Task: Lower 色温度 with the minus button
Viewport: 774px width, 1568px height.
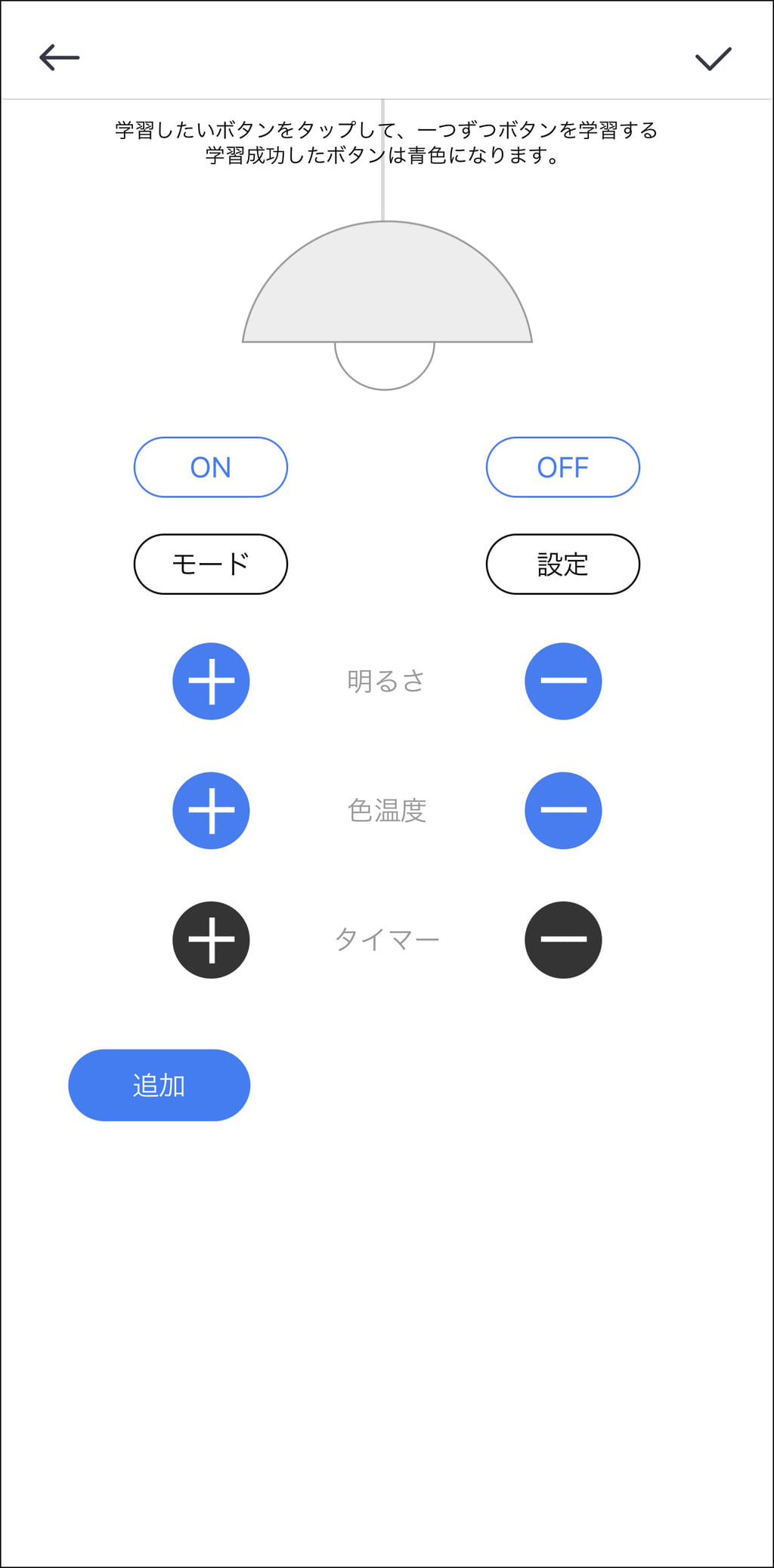Action: pyautogui.click(x=563, y=810)
